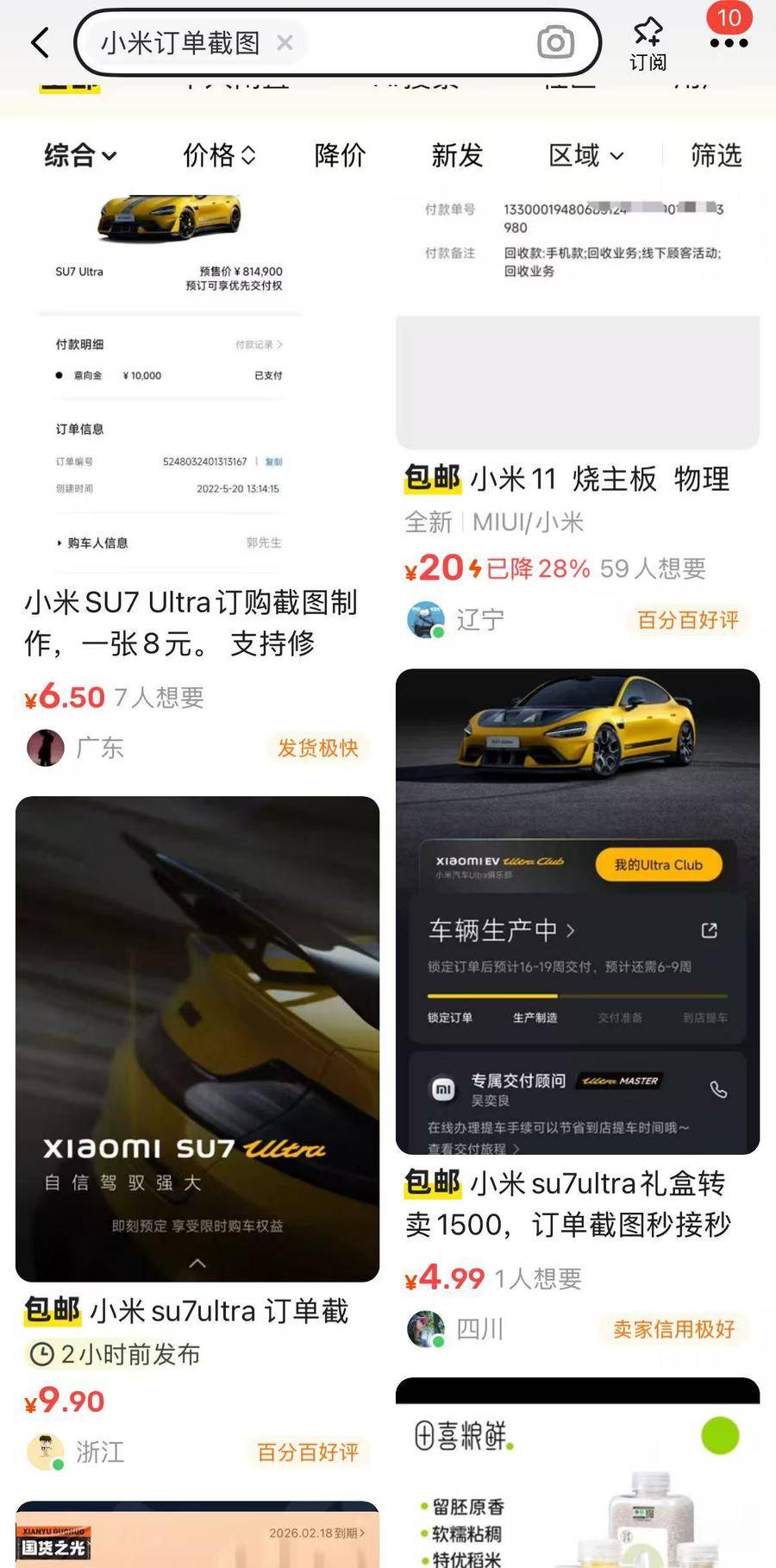This screenshot has width=776, height=1568.
Task: Select the 百分百好评 seller badge
Action: [687, 621]
